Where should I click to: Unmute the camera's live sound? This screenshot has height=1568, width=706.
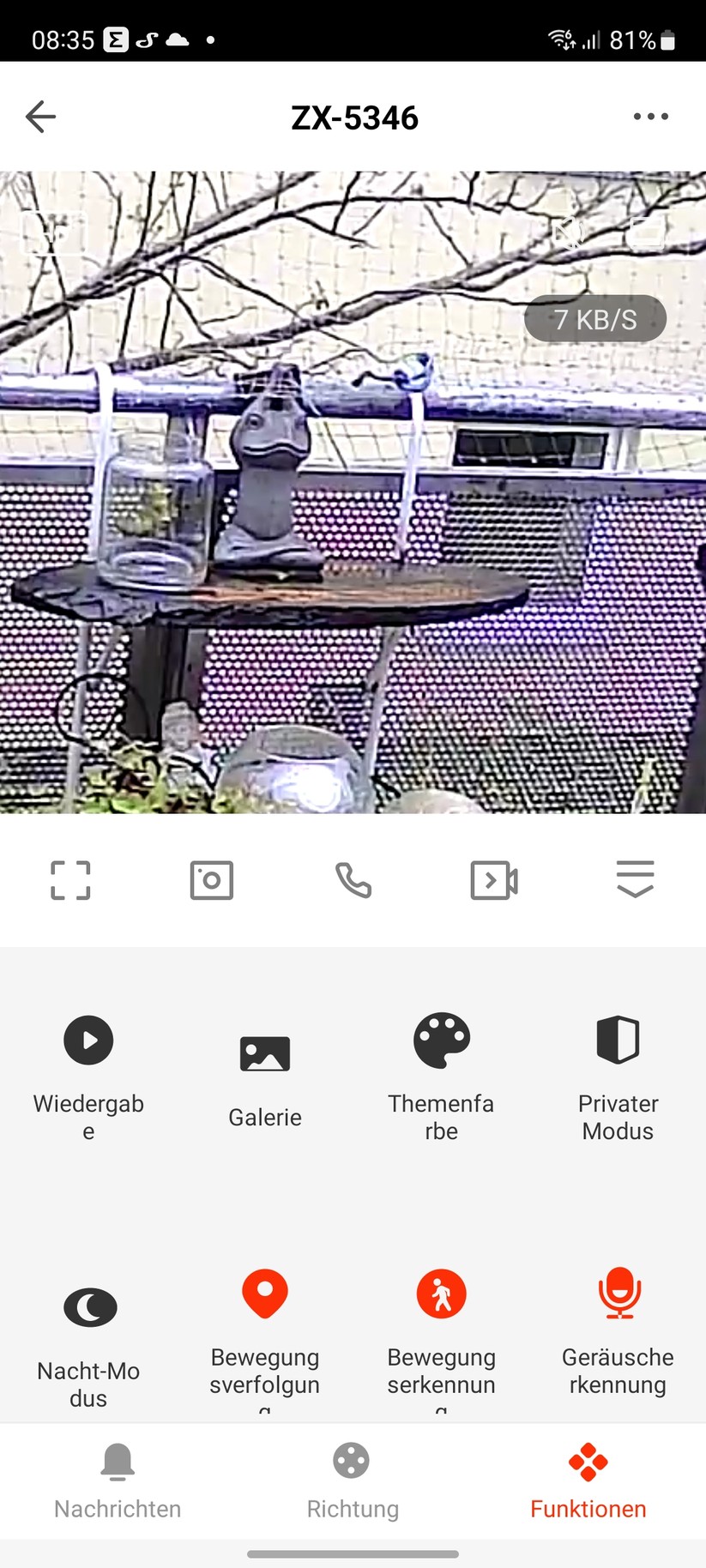567,232
